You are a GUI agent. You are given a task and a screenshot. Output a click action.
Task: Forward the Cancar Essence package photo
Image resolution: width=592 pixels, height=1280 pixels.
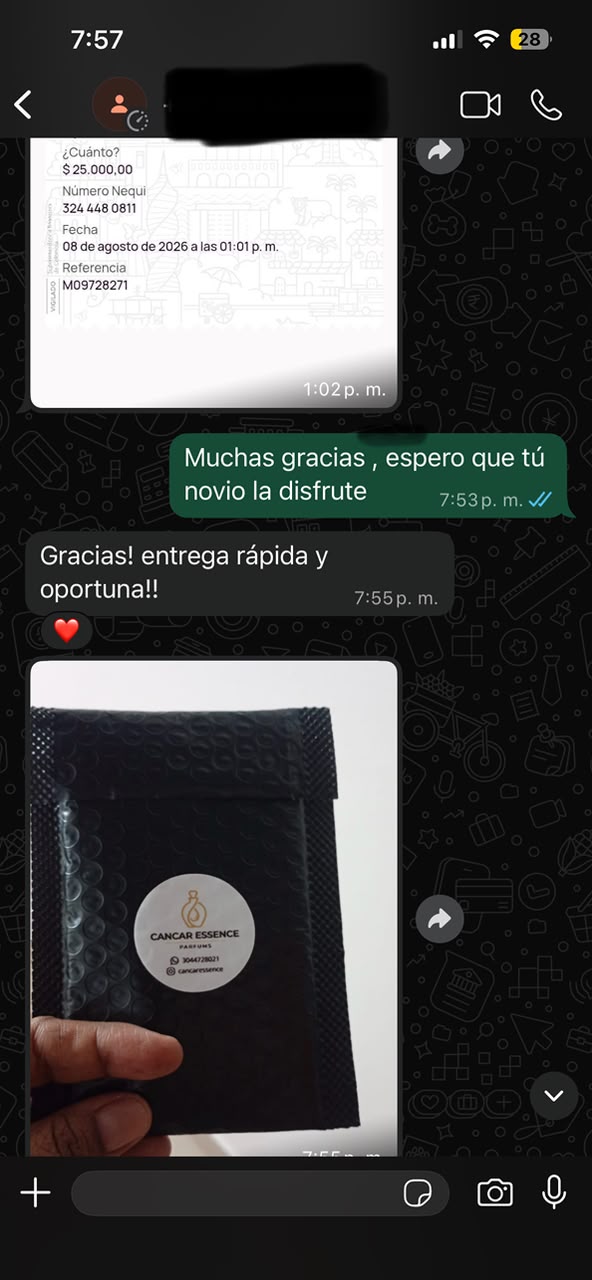[440, 918]
